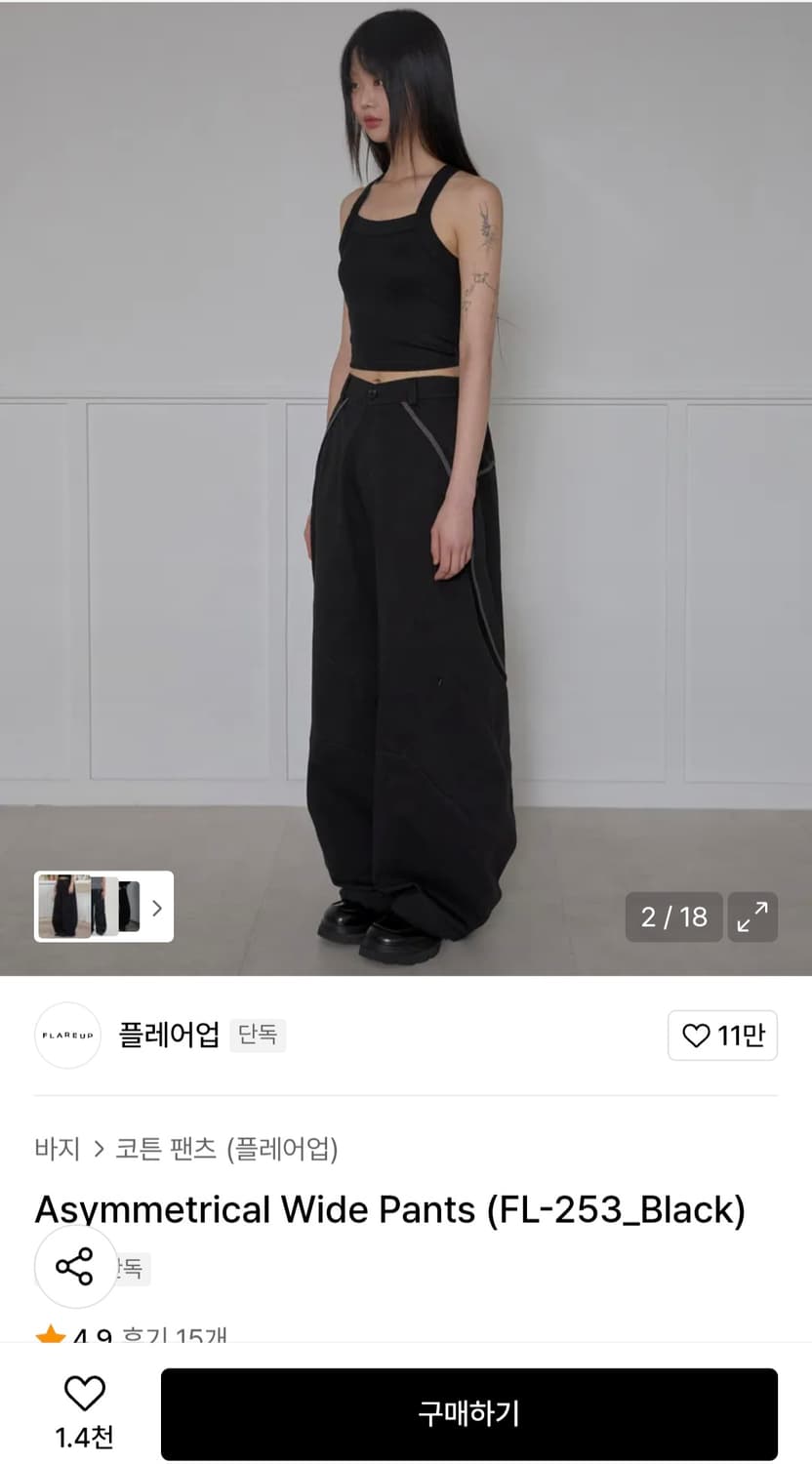Tap the FLAREUP brand logo
This screenshot has width=812, height=1464.
66,1036
